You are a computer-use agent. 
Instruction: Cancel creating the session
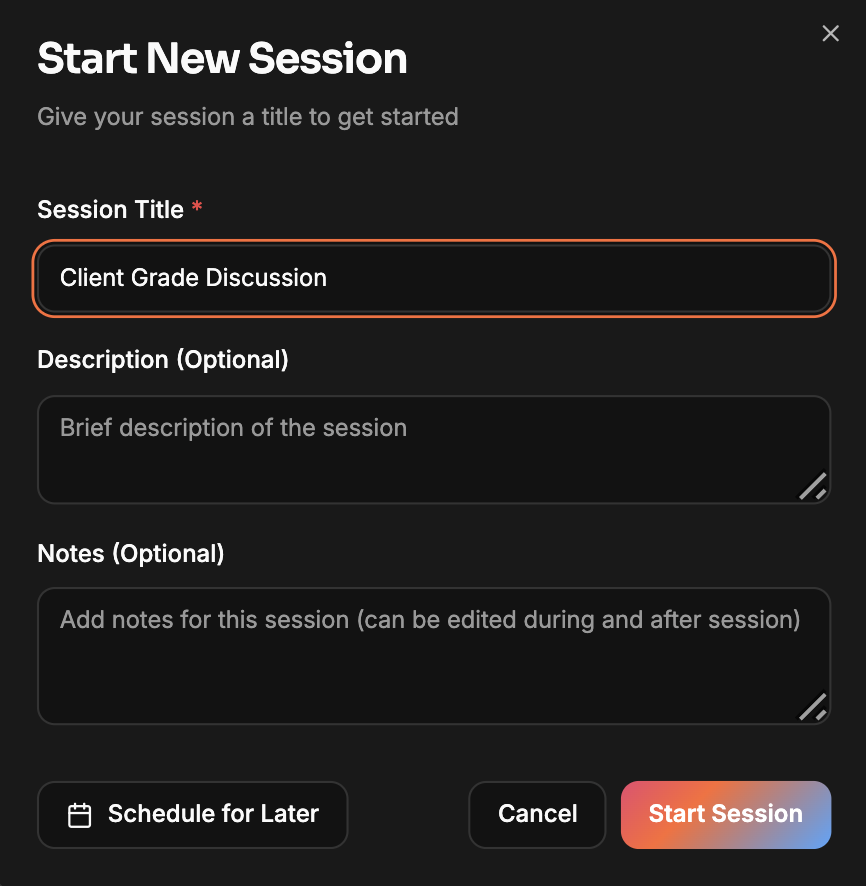pyautogui.click(x=537, y=815)
